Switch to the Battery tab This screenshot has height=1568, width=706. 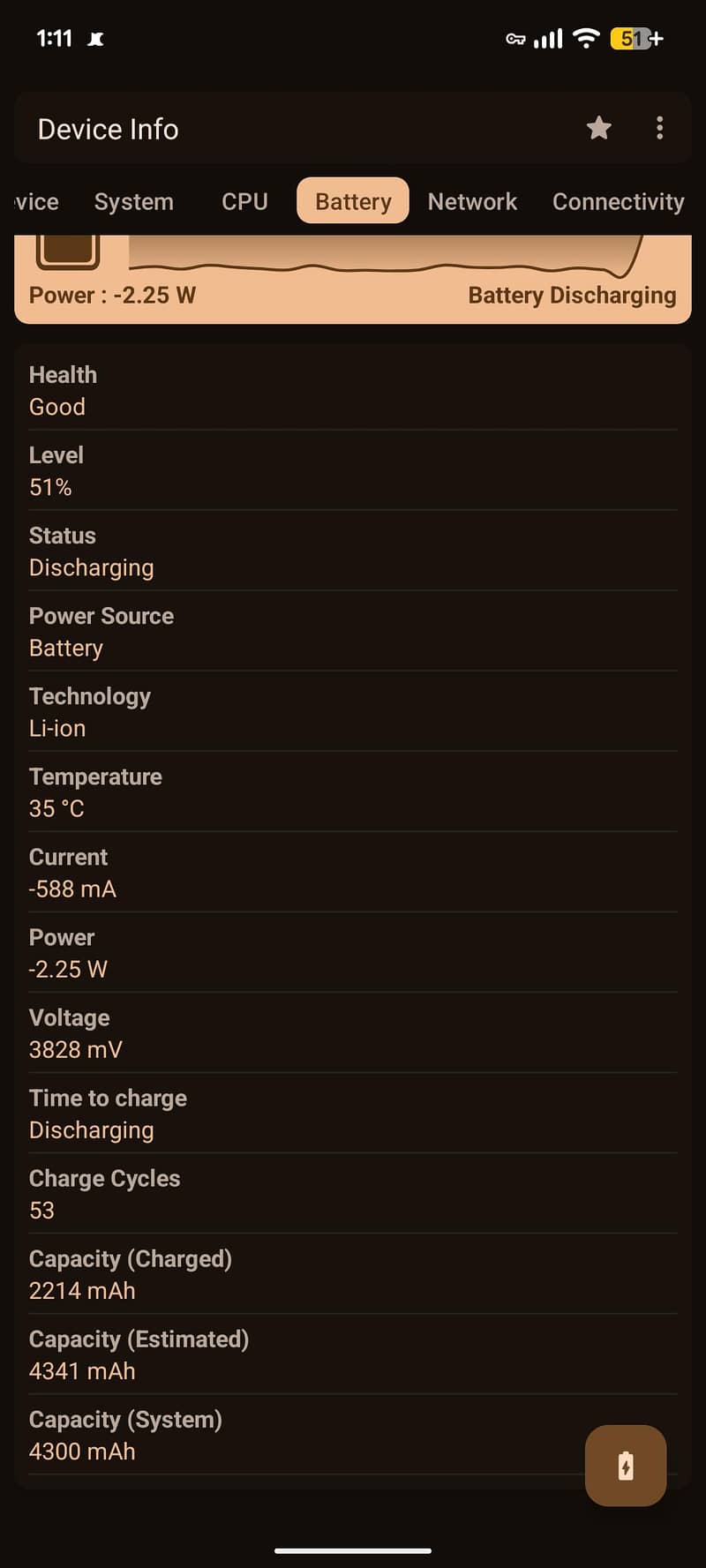click(352, 201)
